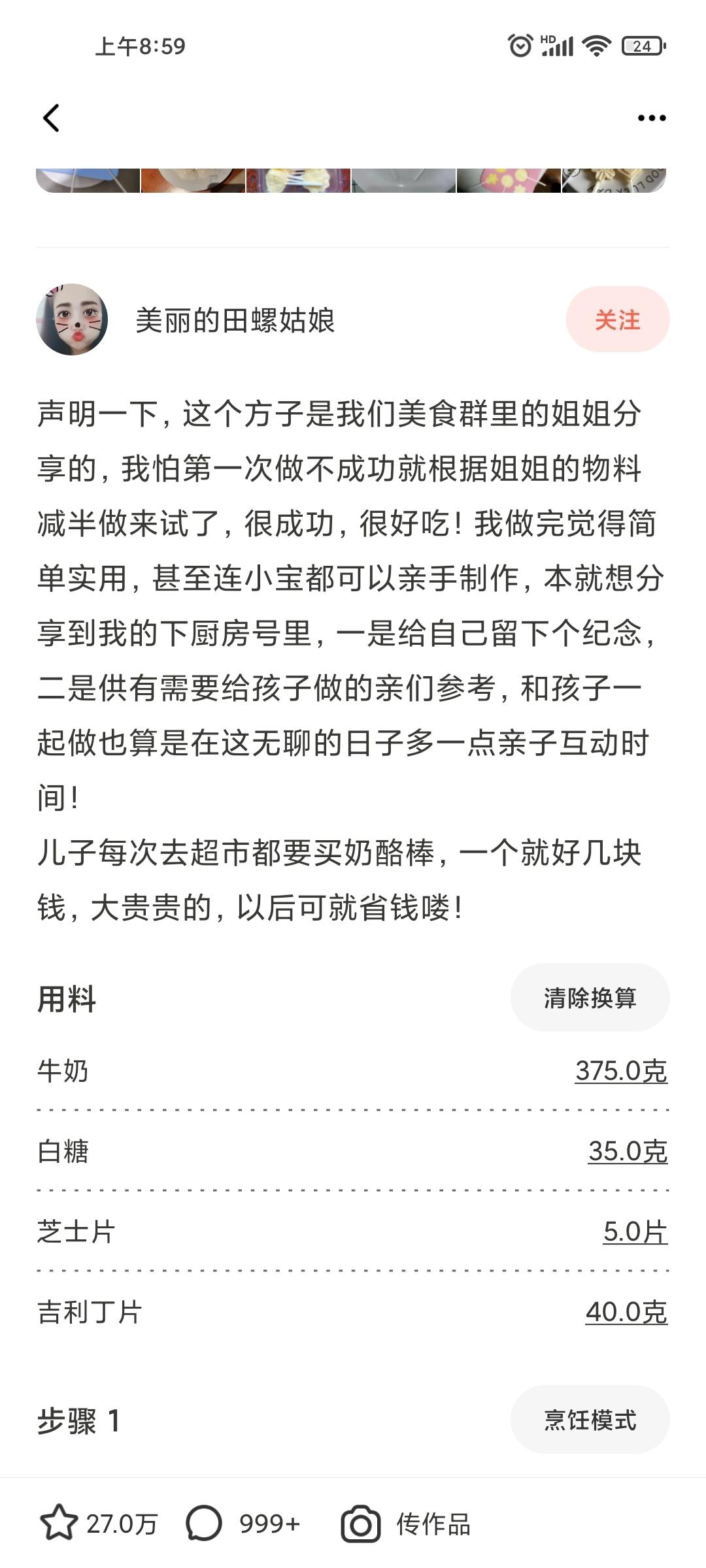Open the comments section (999+)
The height and width of the screenshot is (1568, 706).
[204, 1524]
